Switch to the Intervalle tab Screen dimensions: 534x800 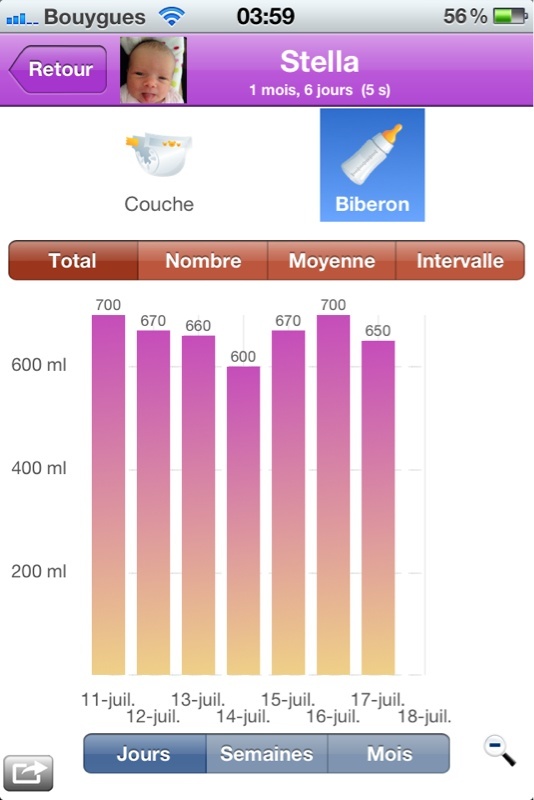[460, 260]
